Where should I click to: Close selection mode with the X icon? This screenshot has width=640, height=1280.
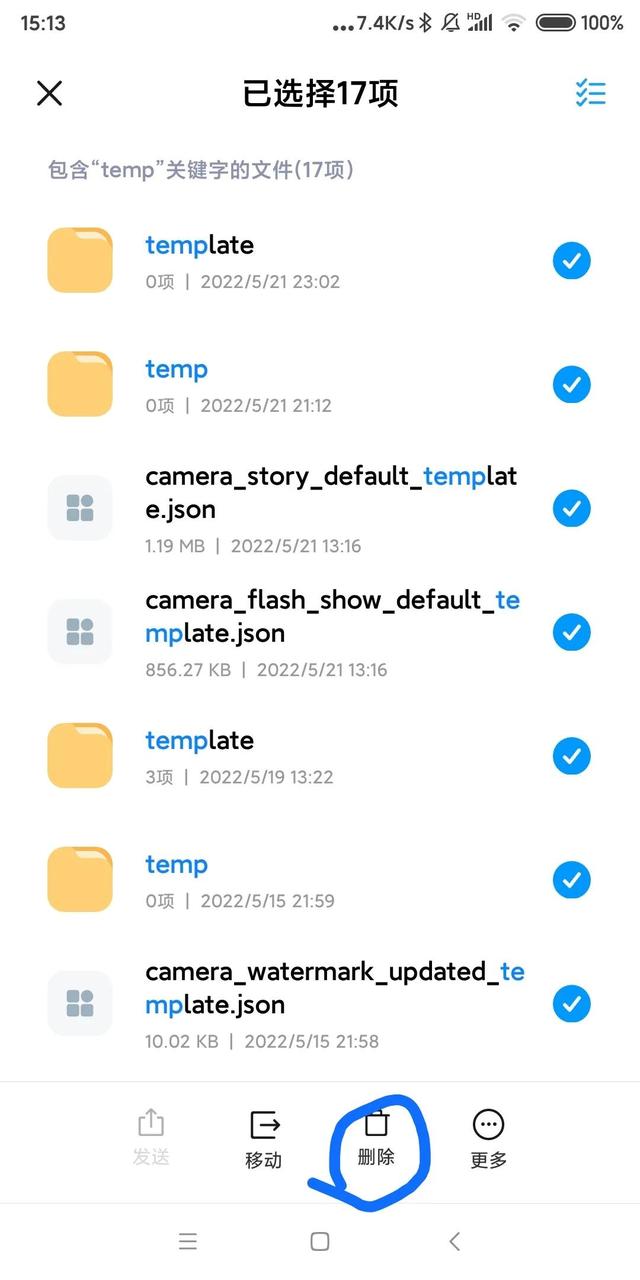pos(49,93)
